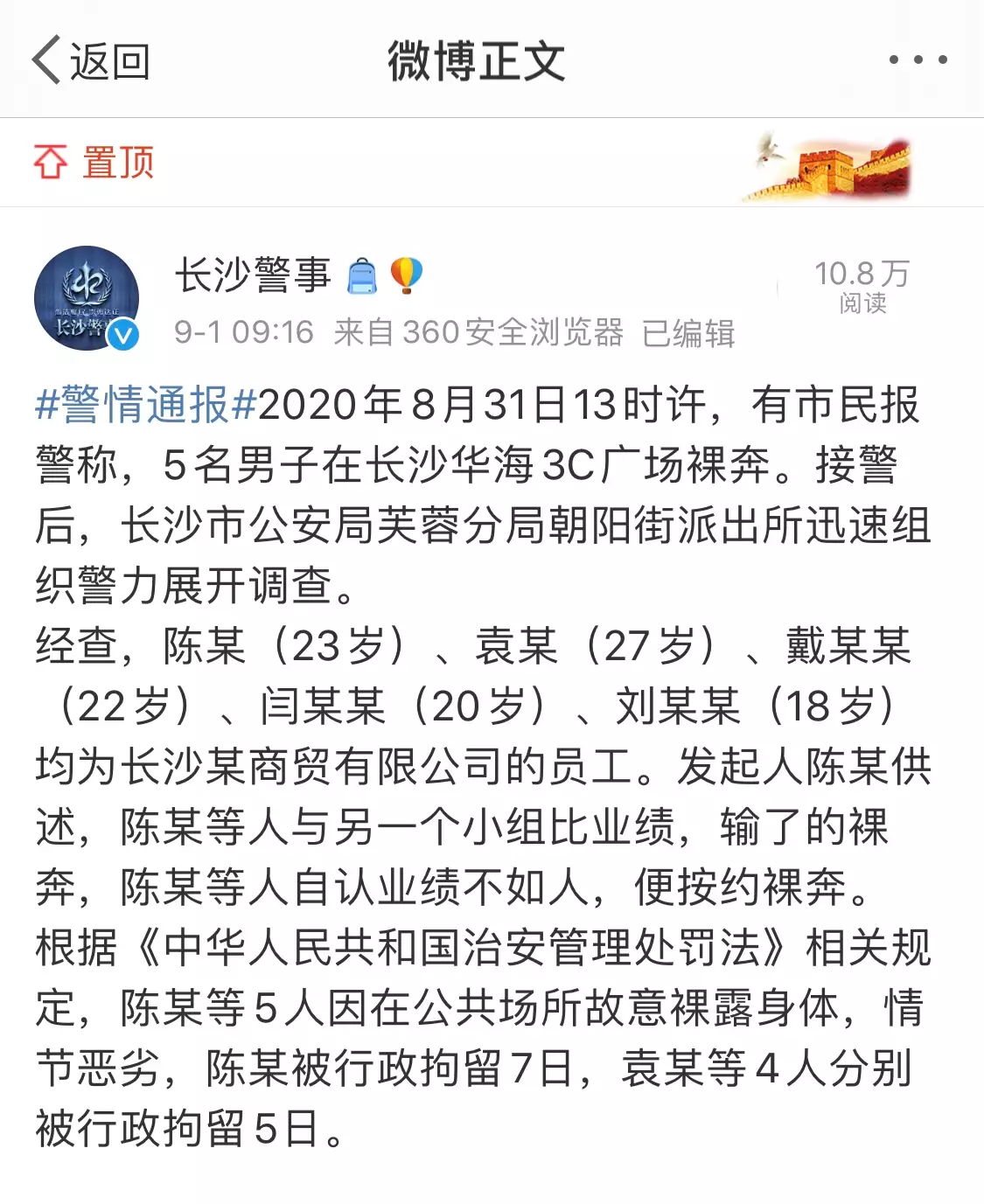This screenshot has height=1204, width=984.
Task: Open the 长沙警事 account name
Action: [x=254, y=276]
